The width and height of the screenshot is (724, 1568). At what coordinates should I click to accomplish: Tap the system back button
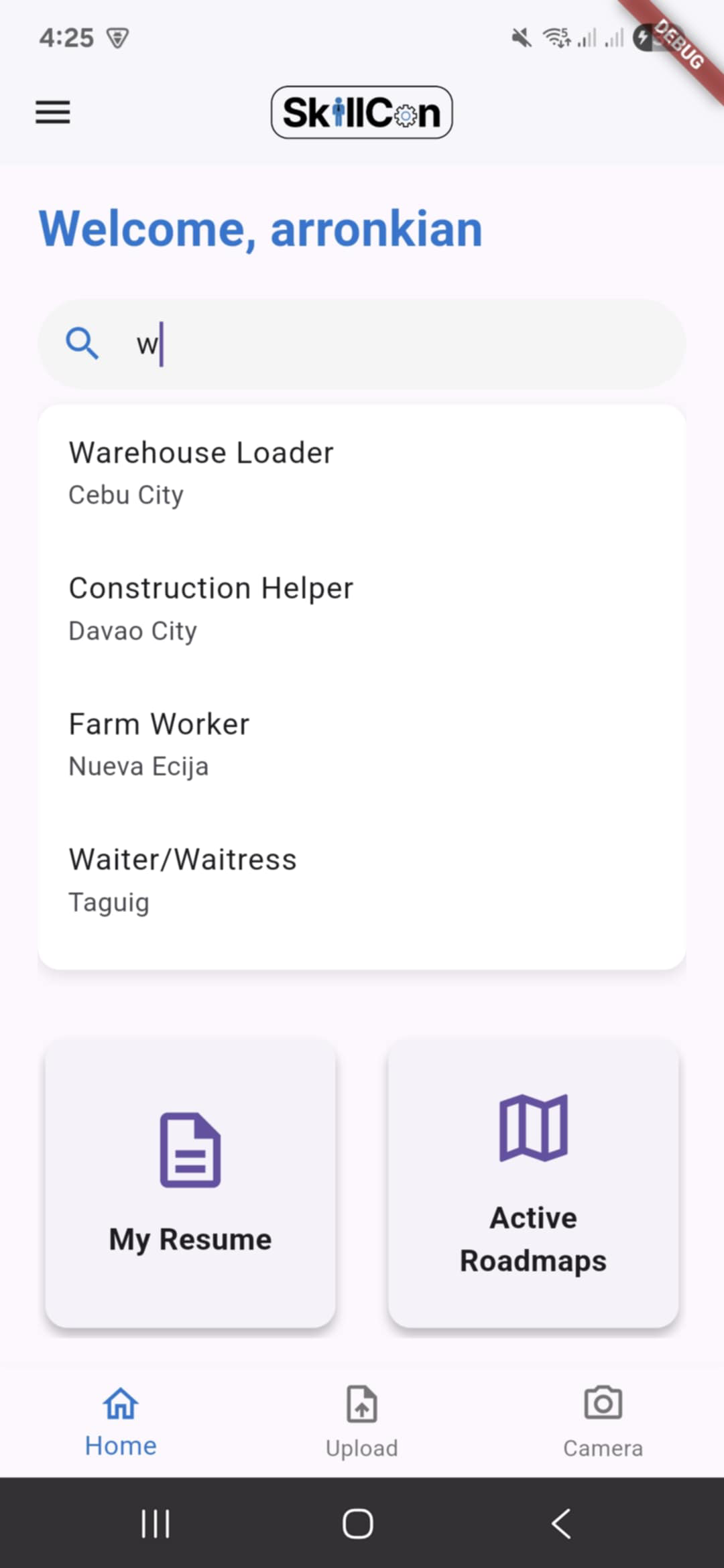[x=562, y=1524]
